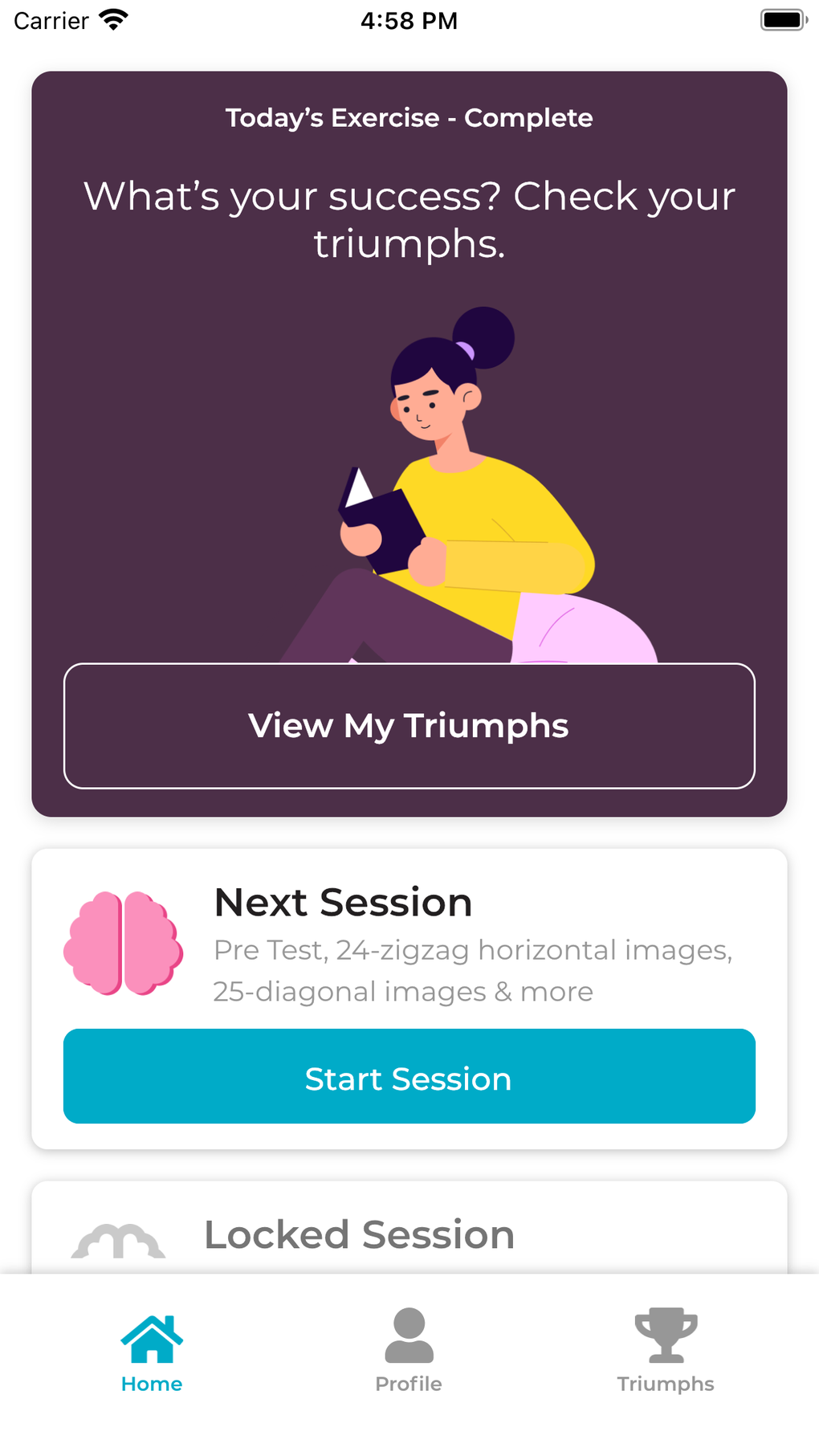Tap the Wi-Fi signal icon in status bar
This screenshot has width=819, height=1456.
click(112, 19)
